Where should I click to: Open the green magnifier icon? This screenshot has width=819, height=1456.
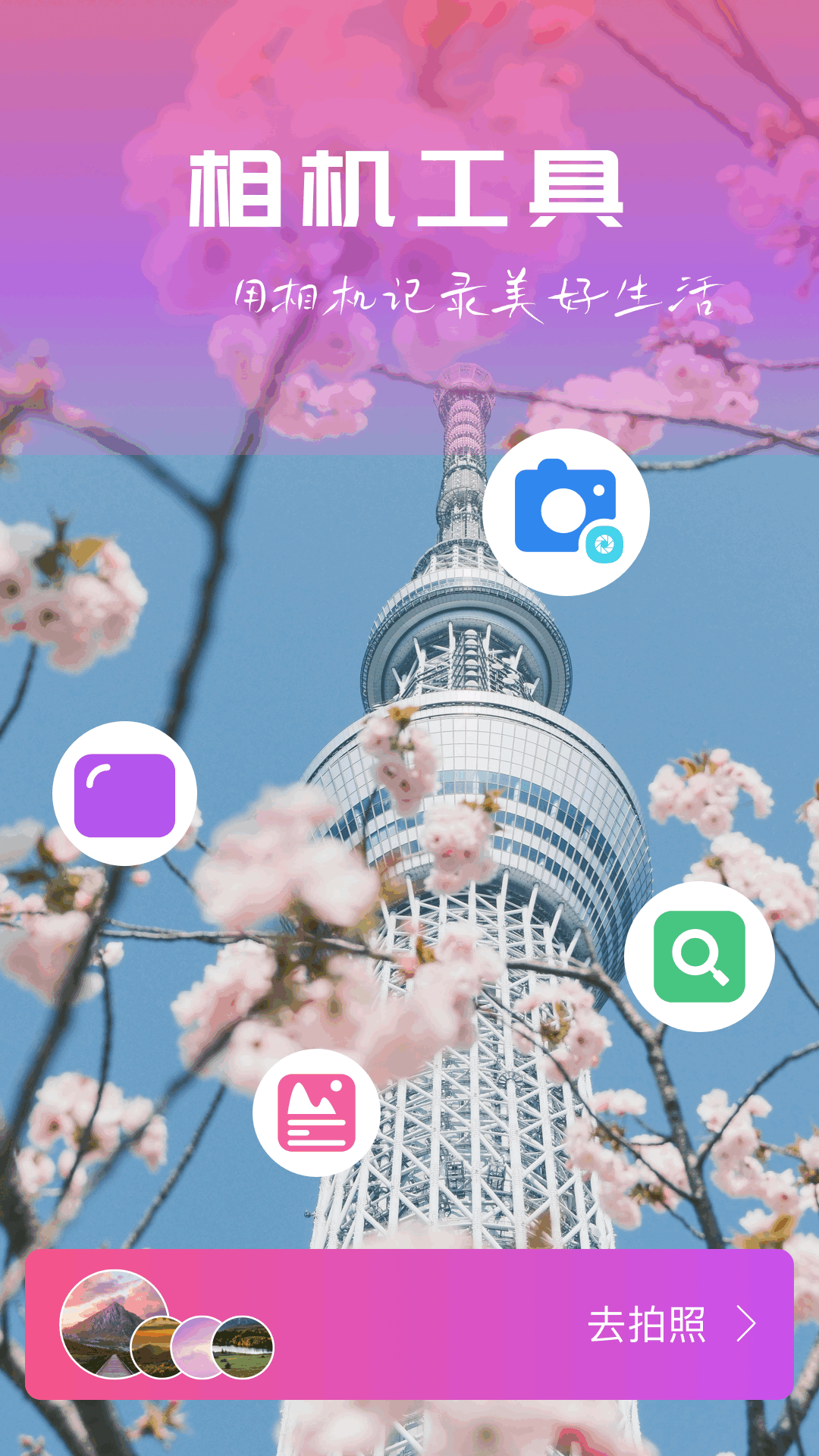pos(699,956)
